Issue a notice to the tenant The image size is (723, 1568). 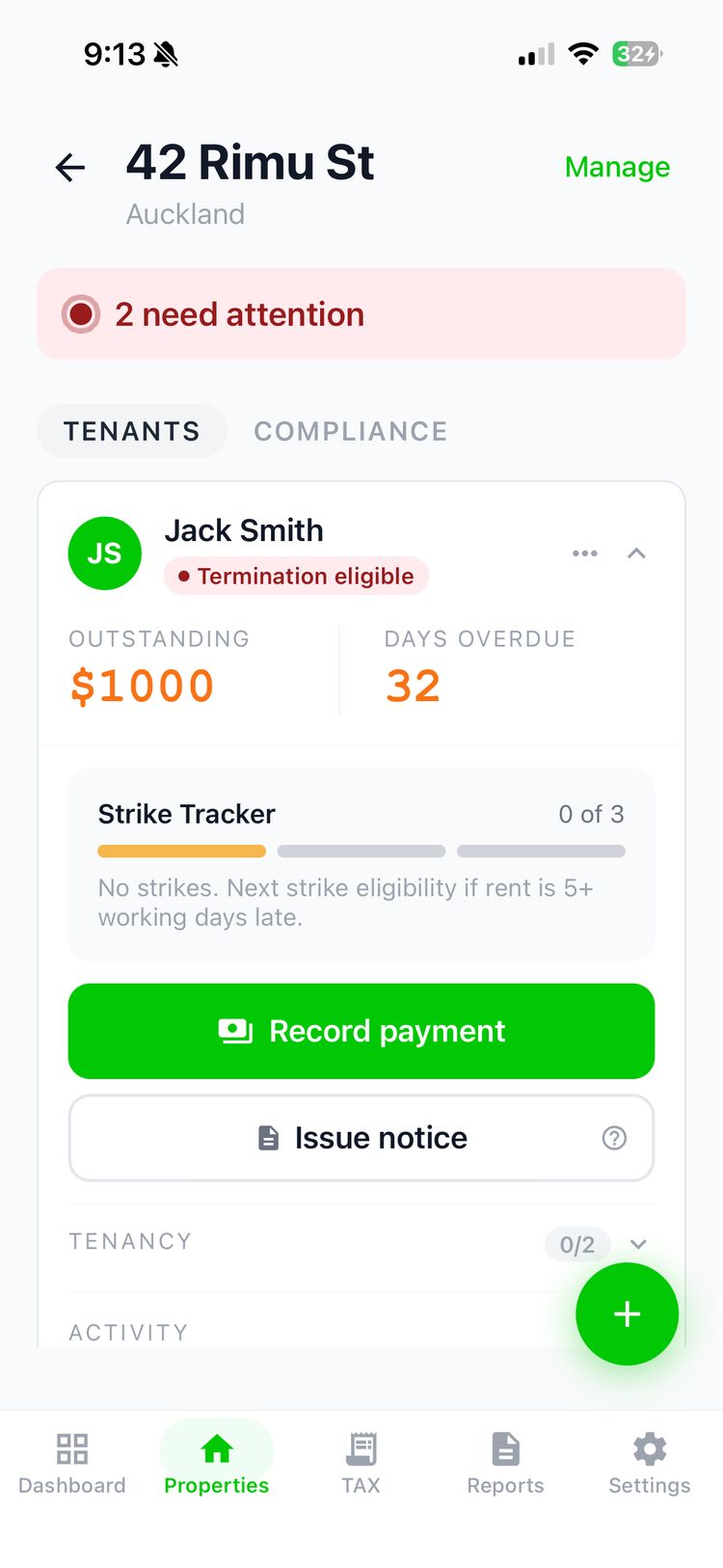pyautogui.click(x=361, y=1138)
